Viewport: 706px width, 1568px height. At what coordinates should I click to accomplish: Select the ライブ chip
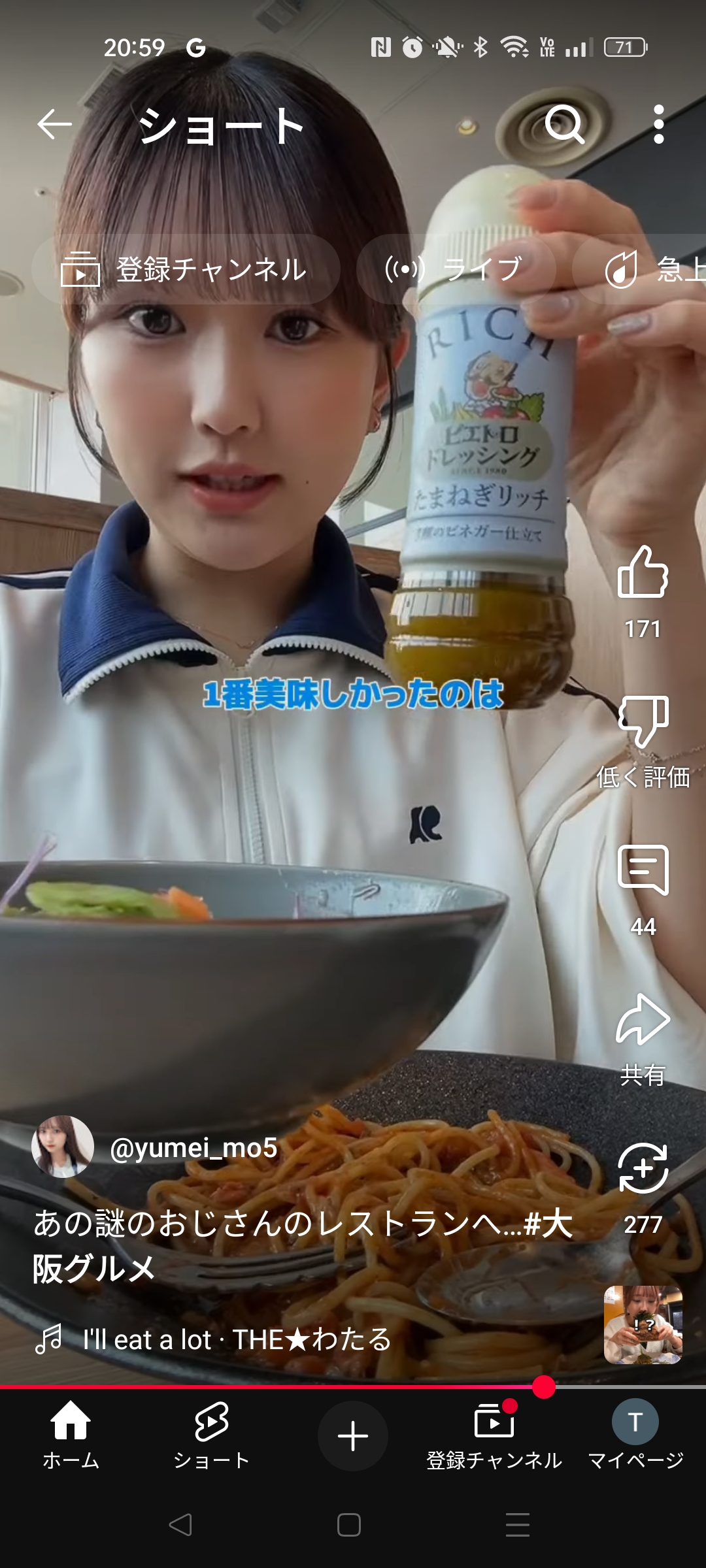(x=456, y=269)
